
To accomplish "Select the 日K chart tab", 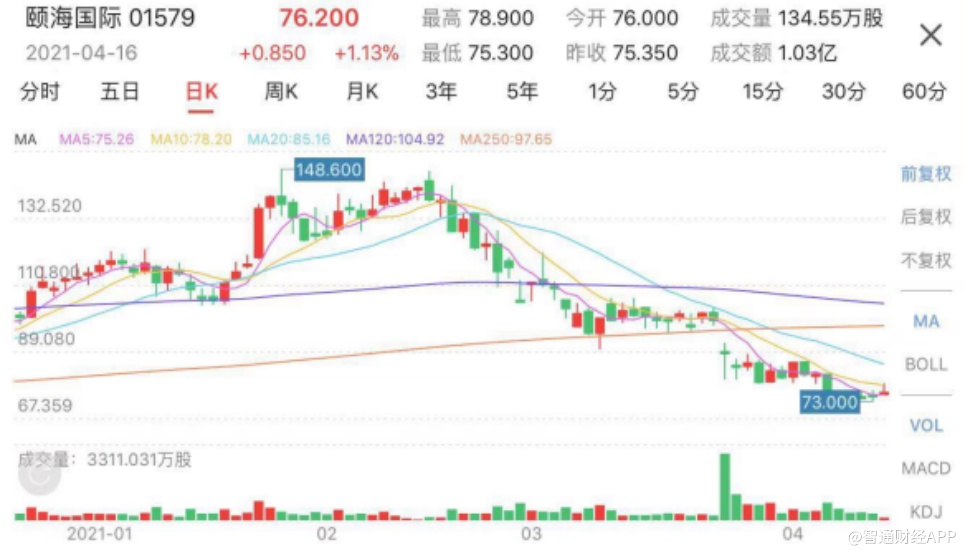I will click(201, 93).
